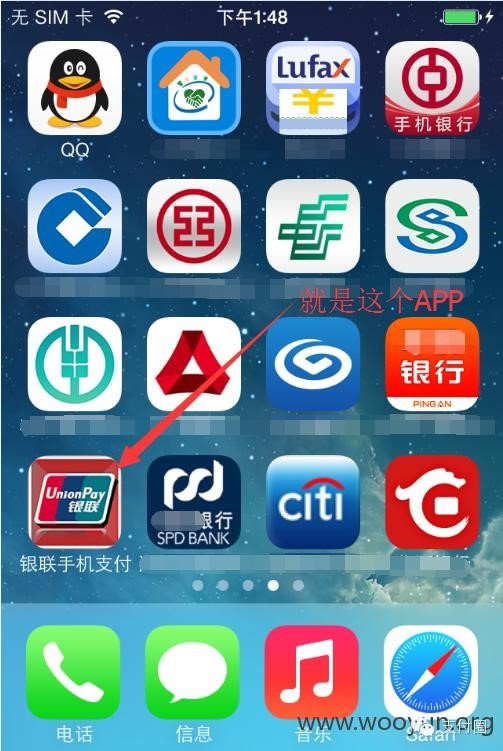Launch the Bank of Communications app

coord(432,226)
